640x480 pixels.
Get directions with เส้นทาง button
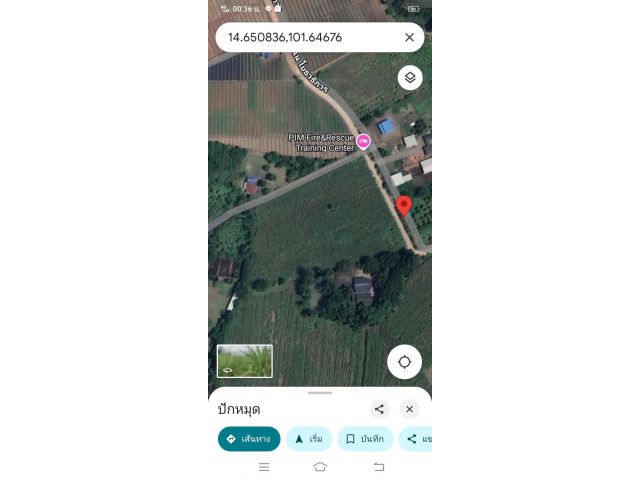click(x=249, y=439)
